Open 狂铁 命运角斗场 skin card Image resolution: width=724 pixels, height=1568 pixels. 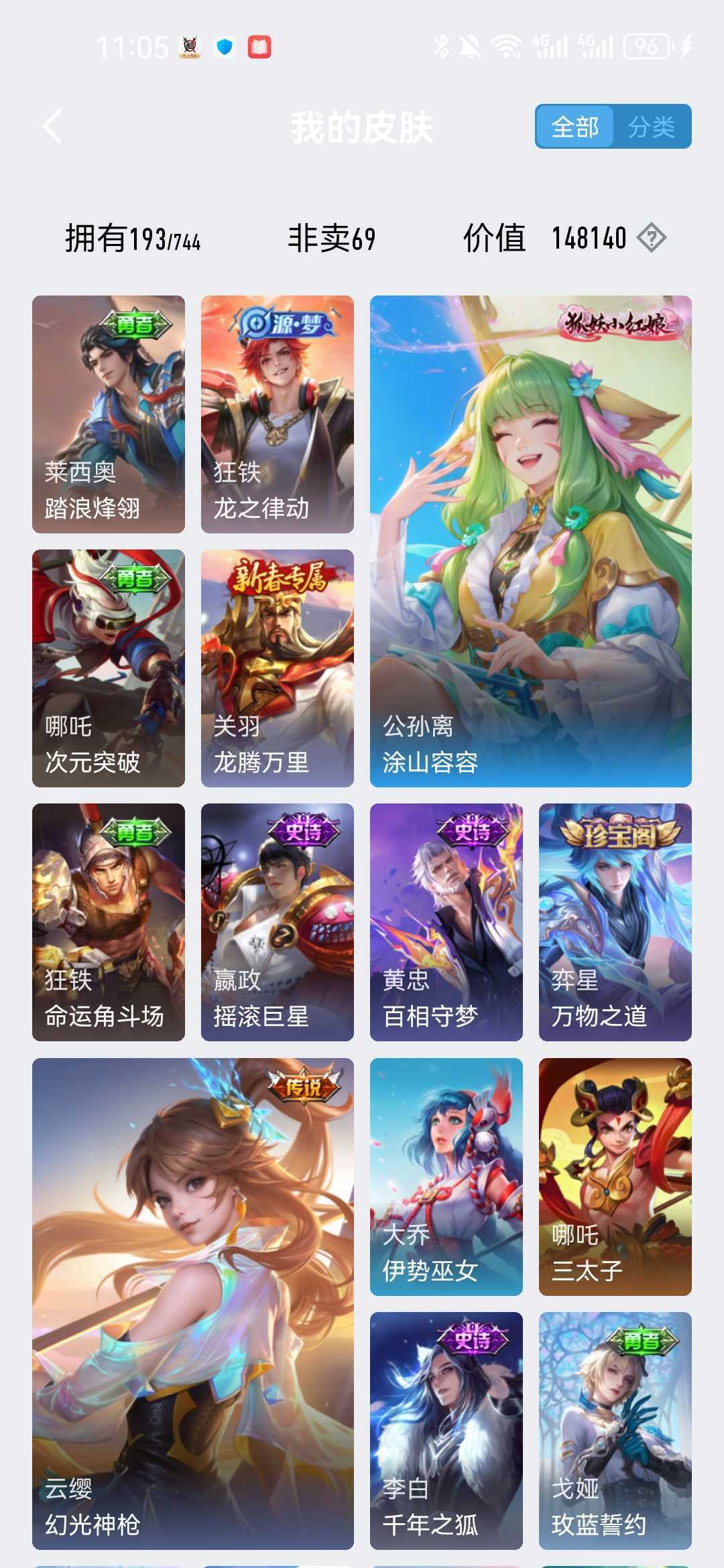click(109, 921)
